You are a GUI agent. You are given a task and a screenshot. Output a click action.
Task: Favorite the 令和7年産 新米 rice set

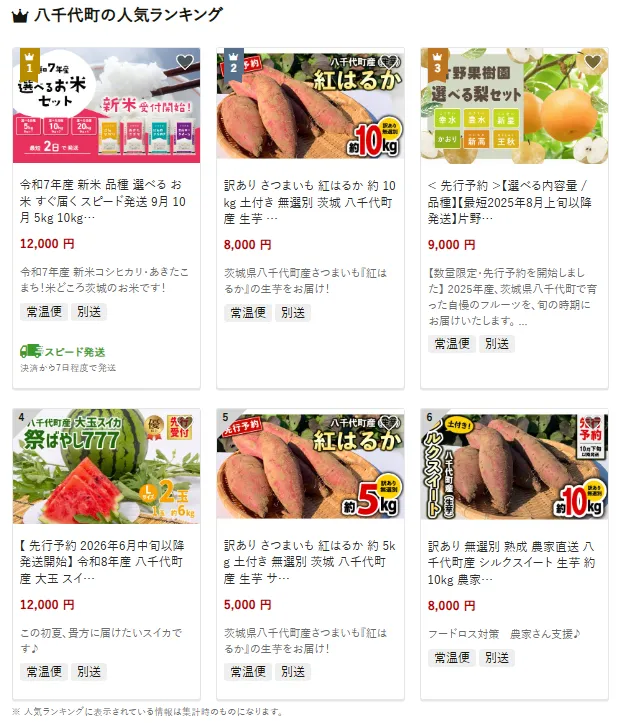[184, 62]
